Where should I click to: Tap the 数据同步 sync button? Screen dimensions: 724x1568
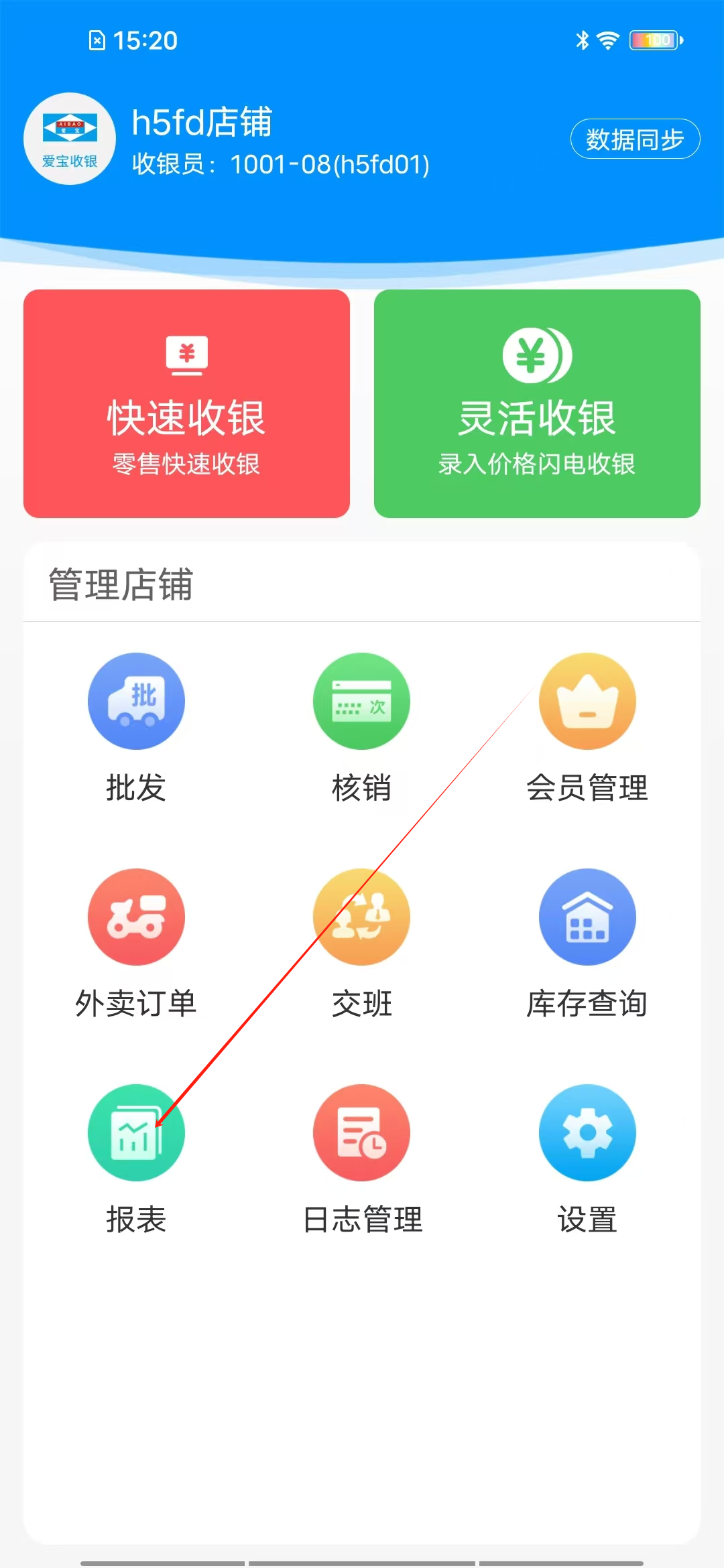(635, 139)
